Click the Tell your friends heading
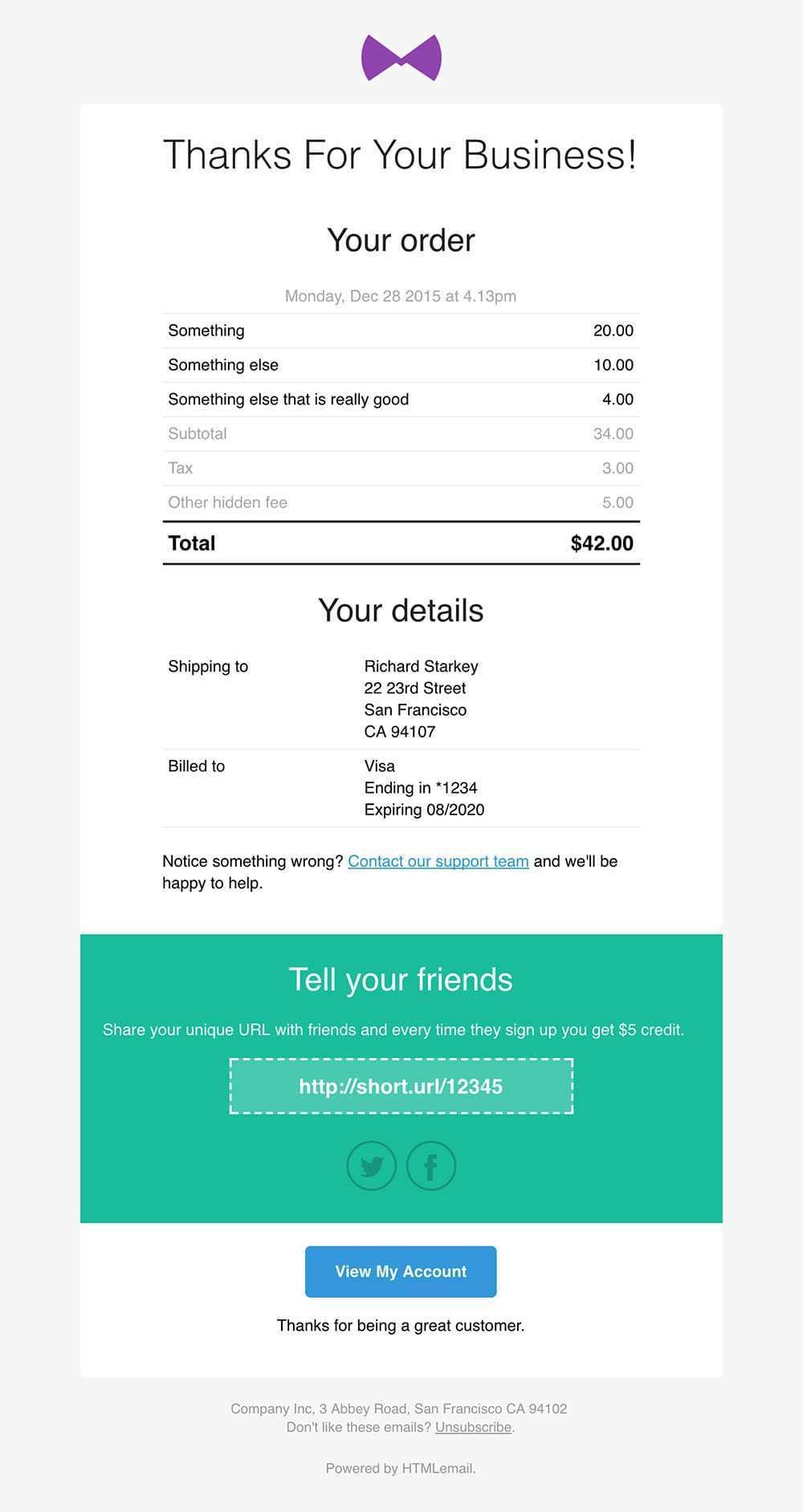The height and width of the screenshot is (1512, 803). point(401,979)
